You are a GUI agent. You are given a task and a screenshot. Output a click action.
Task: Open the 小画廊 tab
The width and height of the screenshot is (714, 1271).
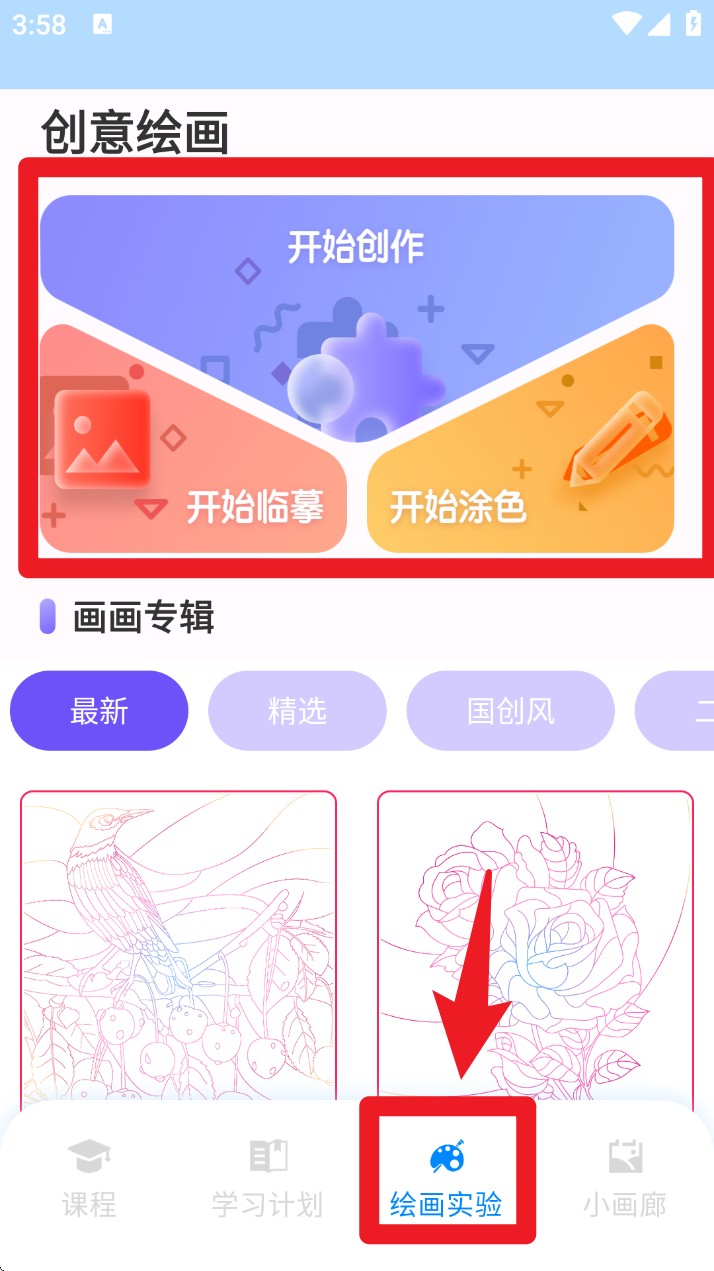[625, 1180]
